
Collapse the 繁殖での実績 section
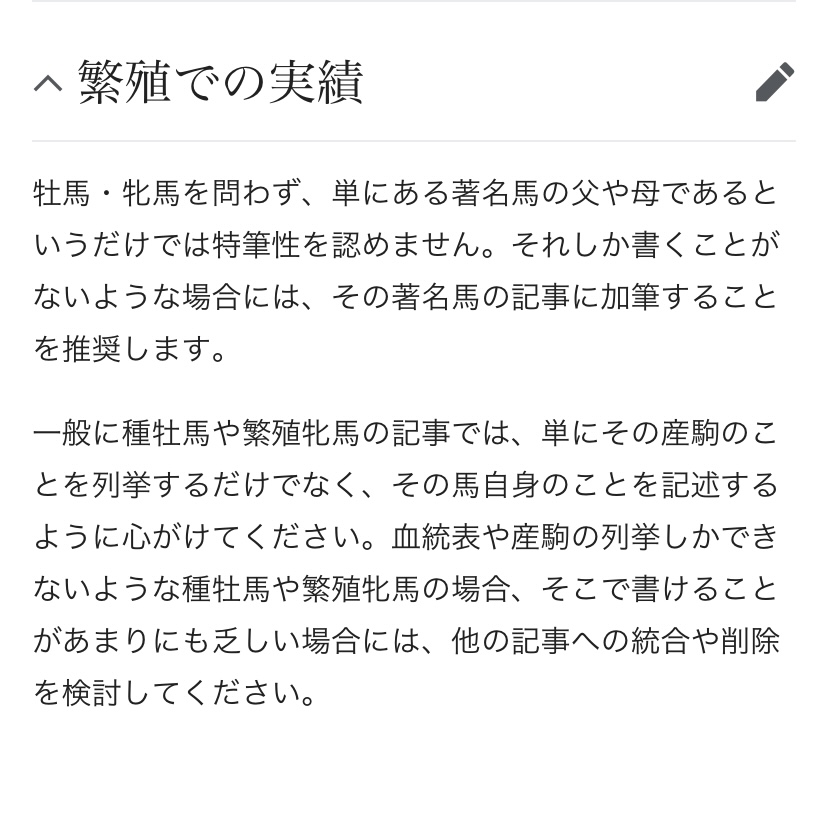tap(47, 83)
